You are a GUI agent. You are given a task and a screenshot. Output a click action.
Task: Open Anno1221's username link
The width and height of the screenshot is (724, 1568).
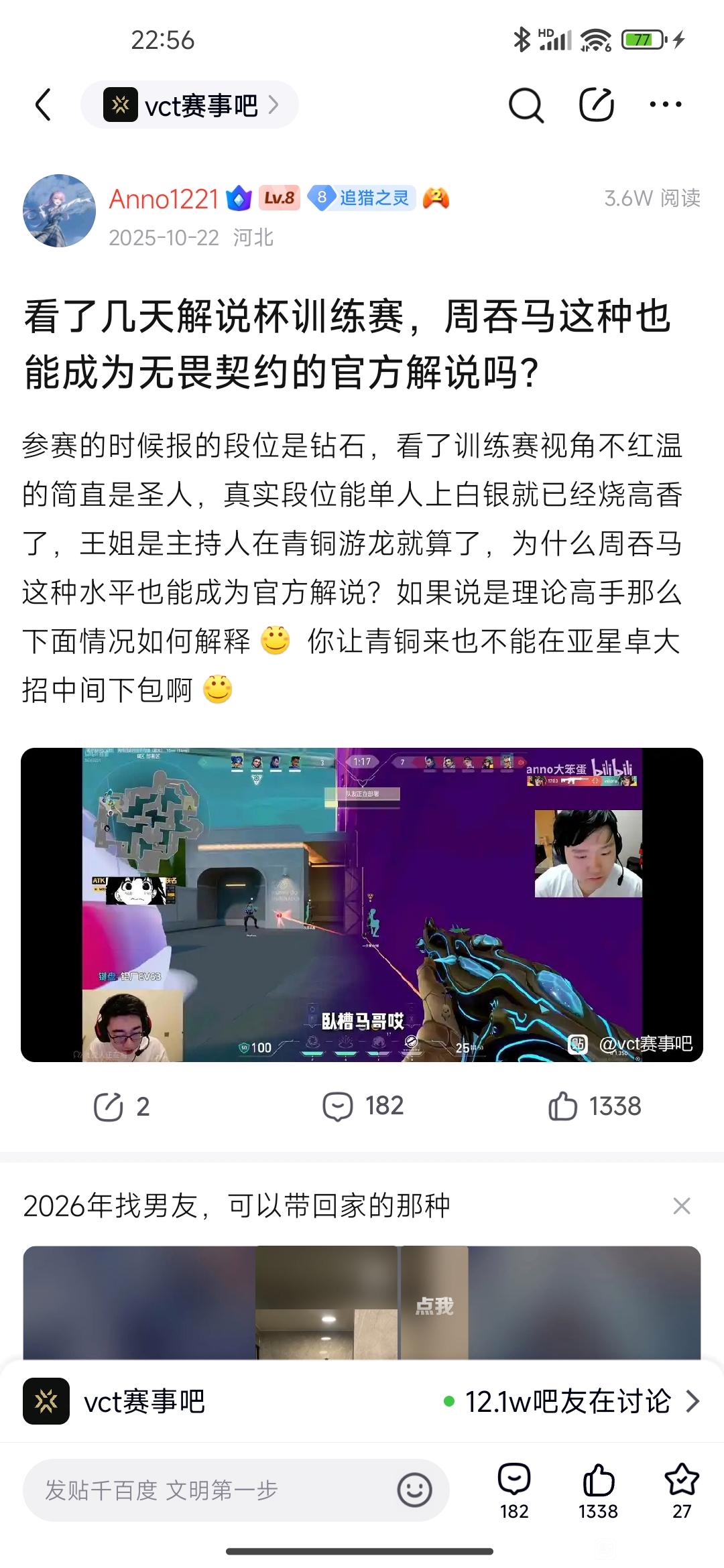[164, 198]
